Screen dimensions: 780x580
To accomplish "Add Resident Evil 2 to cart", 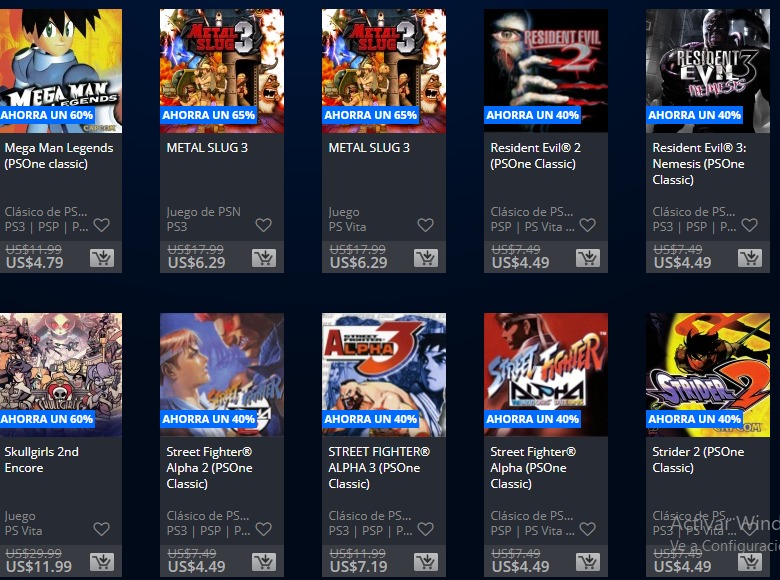I will pos(587,259).
